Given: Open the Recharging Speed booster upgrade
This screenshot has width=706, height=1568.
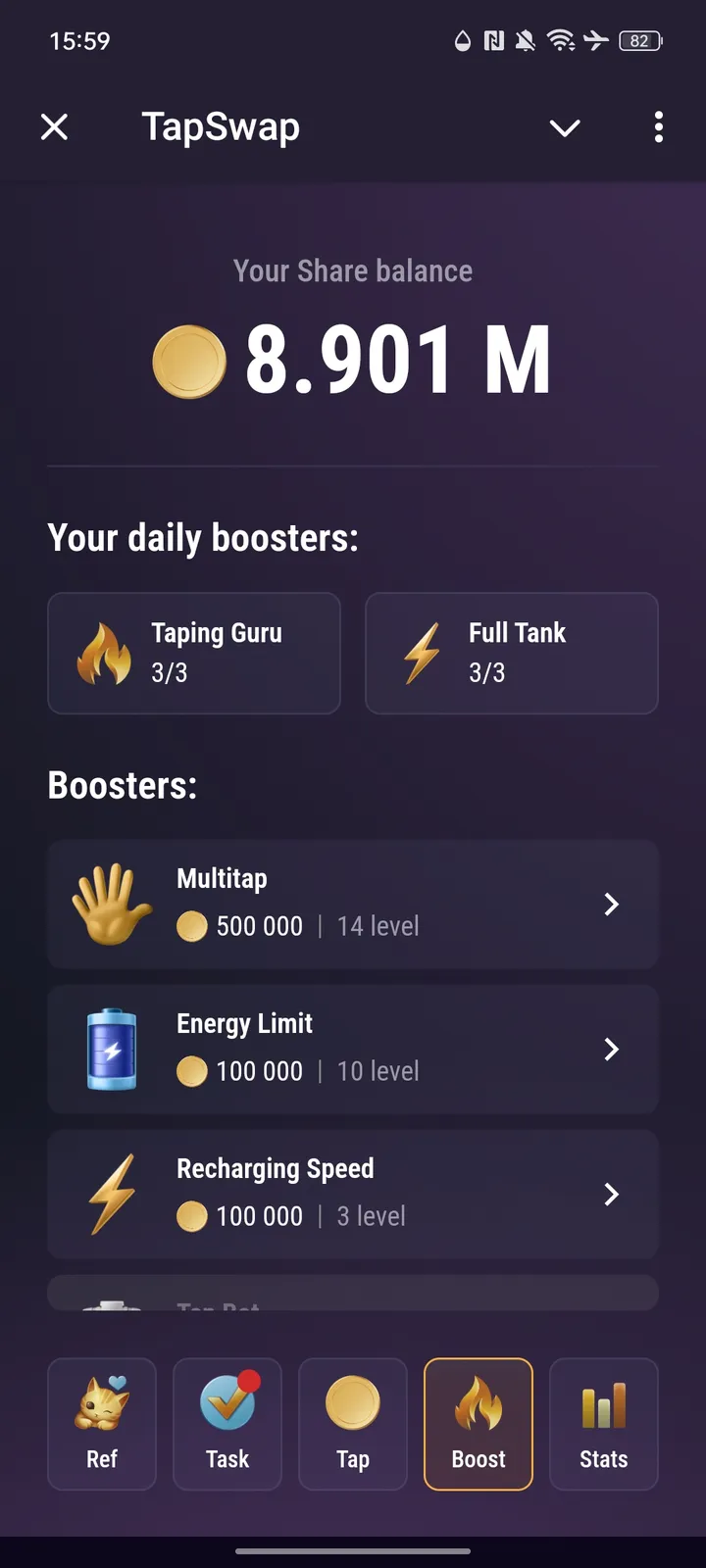Looking at the screenshot, I should click(x=353, y=1194).
